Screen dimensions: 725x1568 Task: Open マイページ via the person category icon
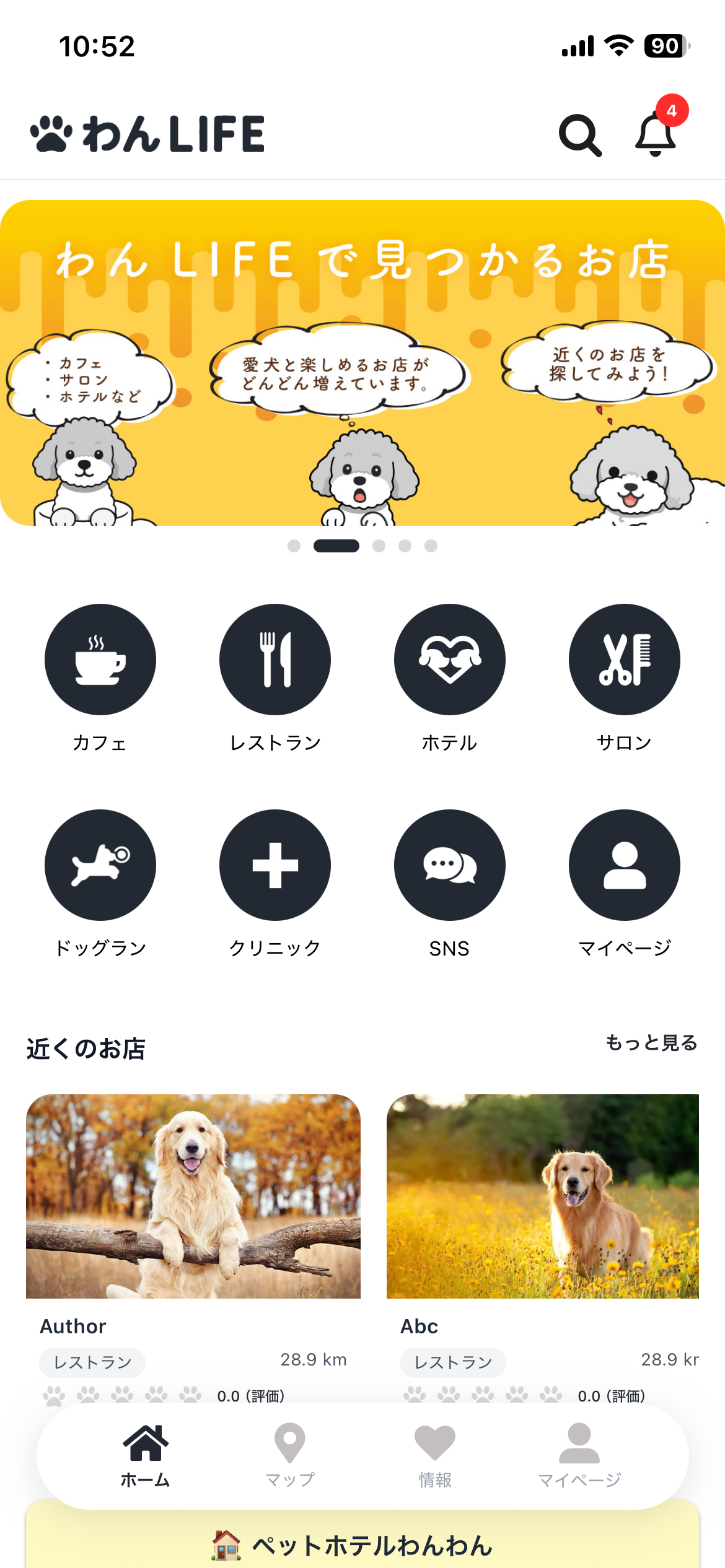[x=624, y=865]
